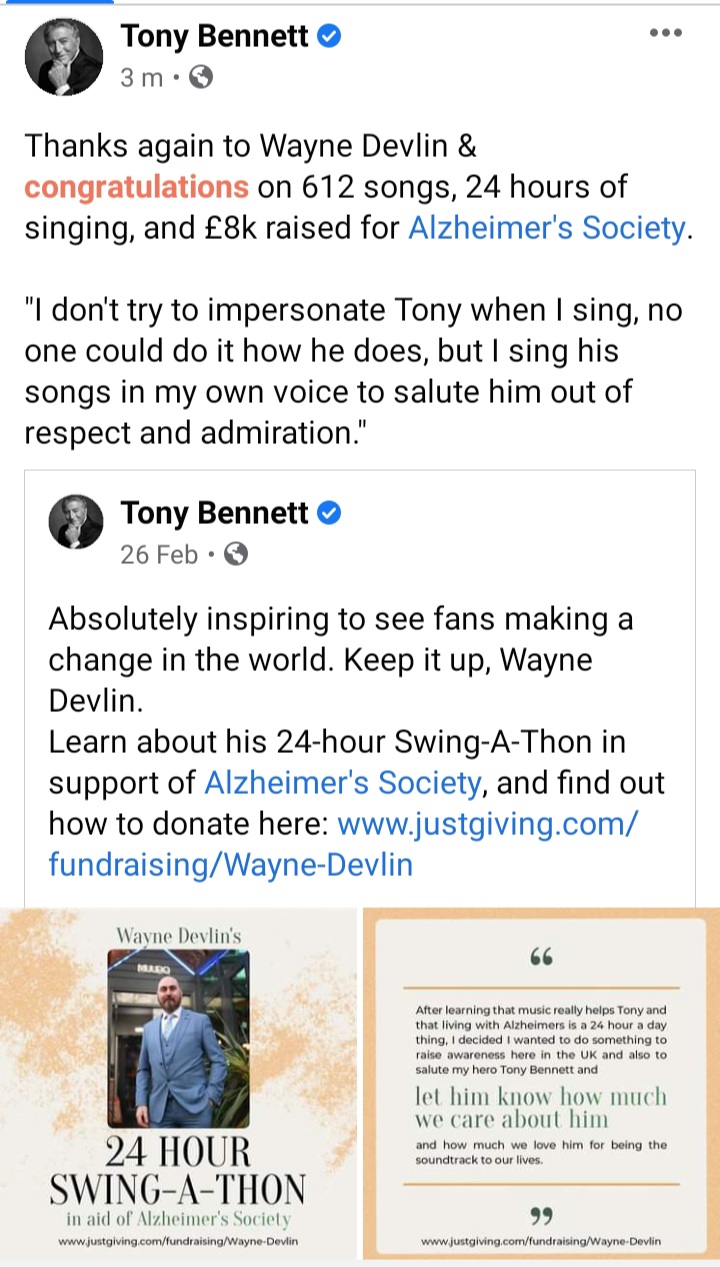The height and width of the screenshot is (1267, 720).
Task: Open the post's three-dot options menu
Action: 665,33
